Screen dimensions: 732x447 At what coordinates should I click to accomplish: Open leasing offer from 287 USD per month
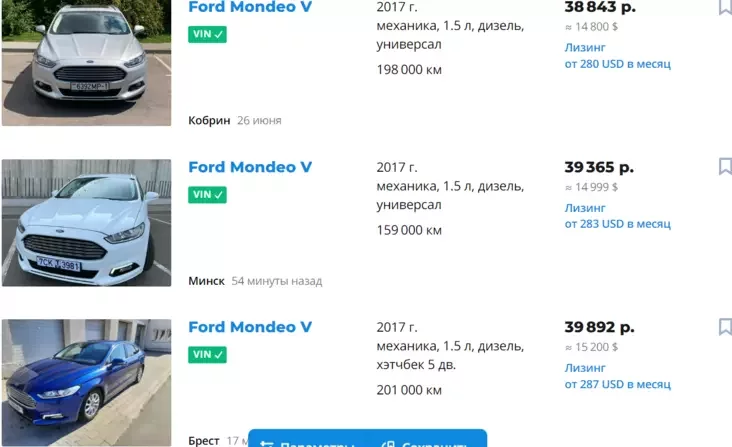coord(617,376)
